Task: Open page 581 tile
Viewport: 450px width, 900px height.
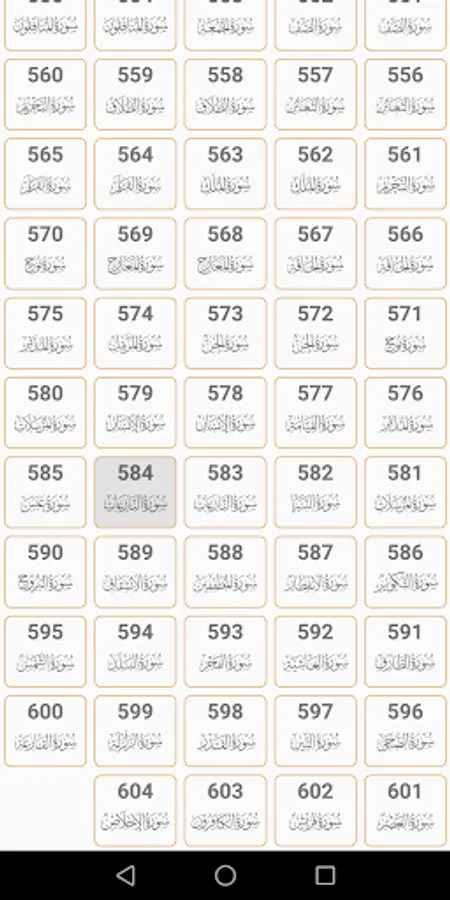Action: [405, 492]
